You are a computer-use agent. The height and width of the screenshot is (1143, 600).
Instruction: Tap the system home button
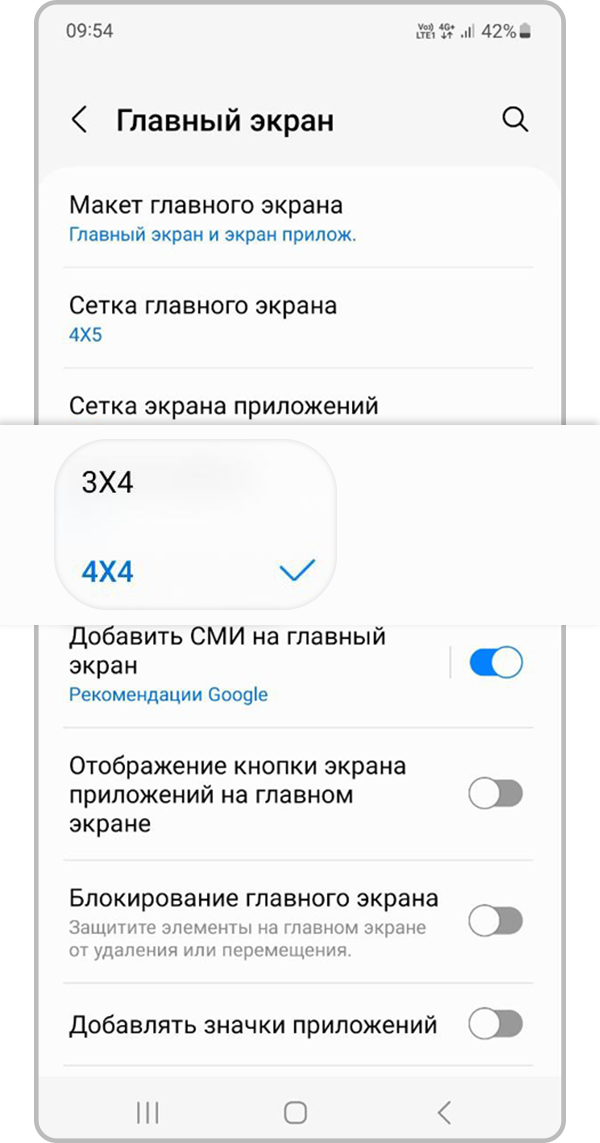pyautogui.click(x=295, y=1112)
